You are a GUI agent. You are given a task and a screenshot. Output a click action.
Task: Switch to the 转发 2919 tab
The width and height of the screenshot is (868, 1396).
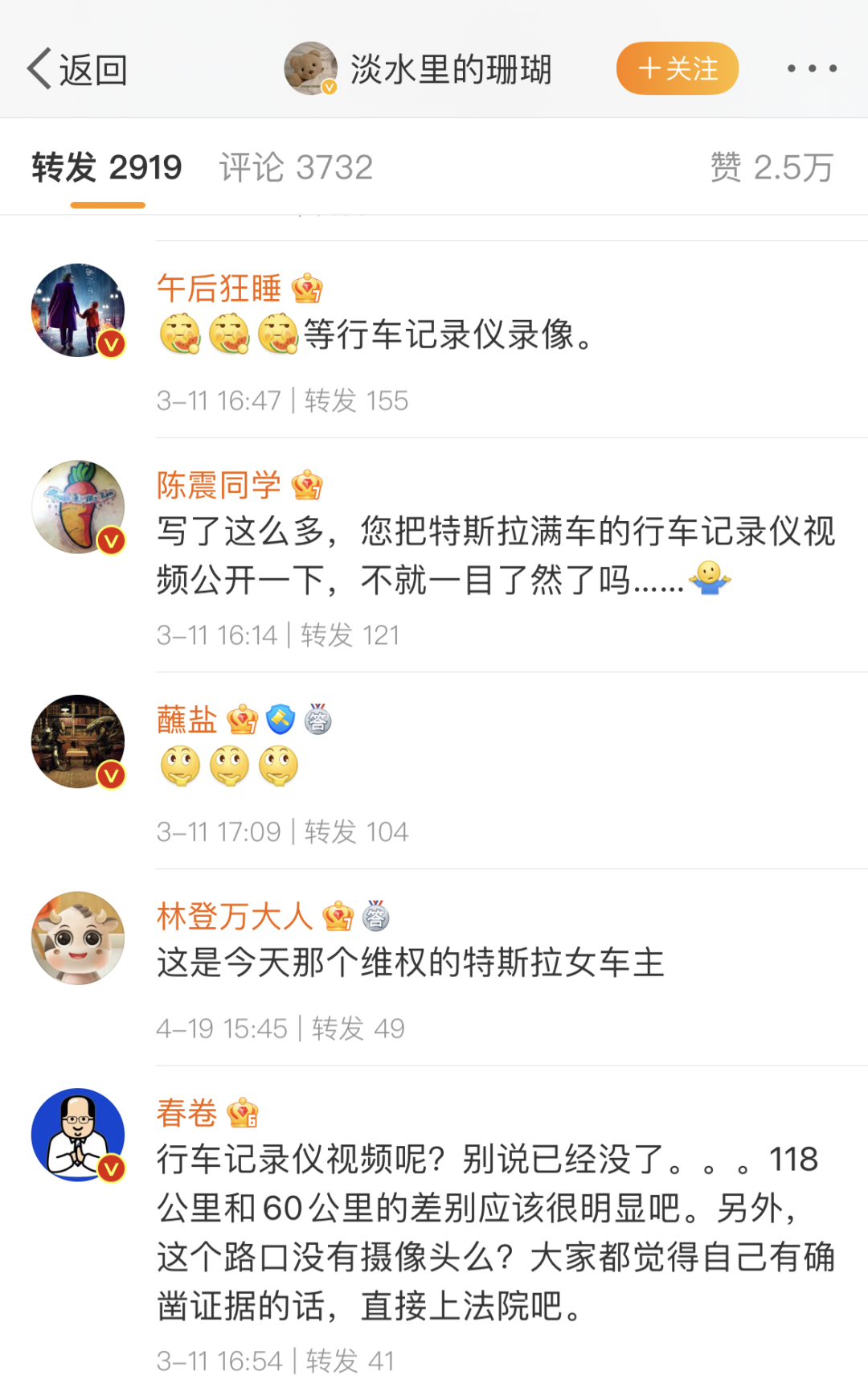107,168
